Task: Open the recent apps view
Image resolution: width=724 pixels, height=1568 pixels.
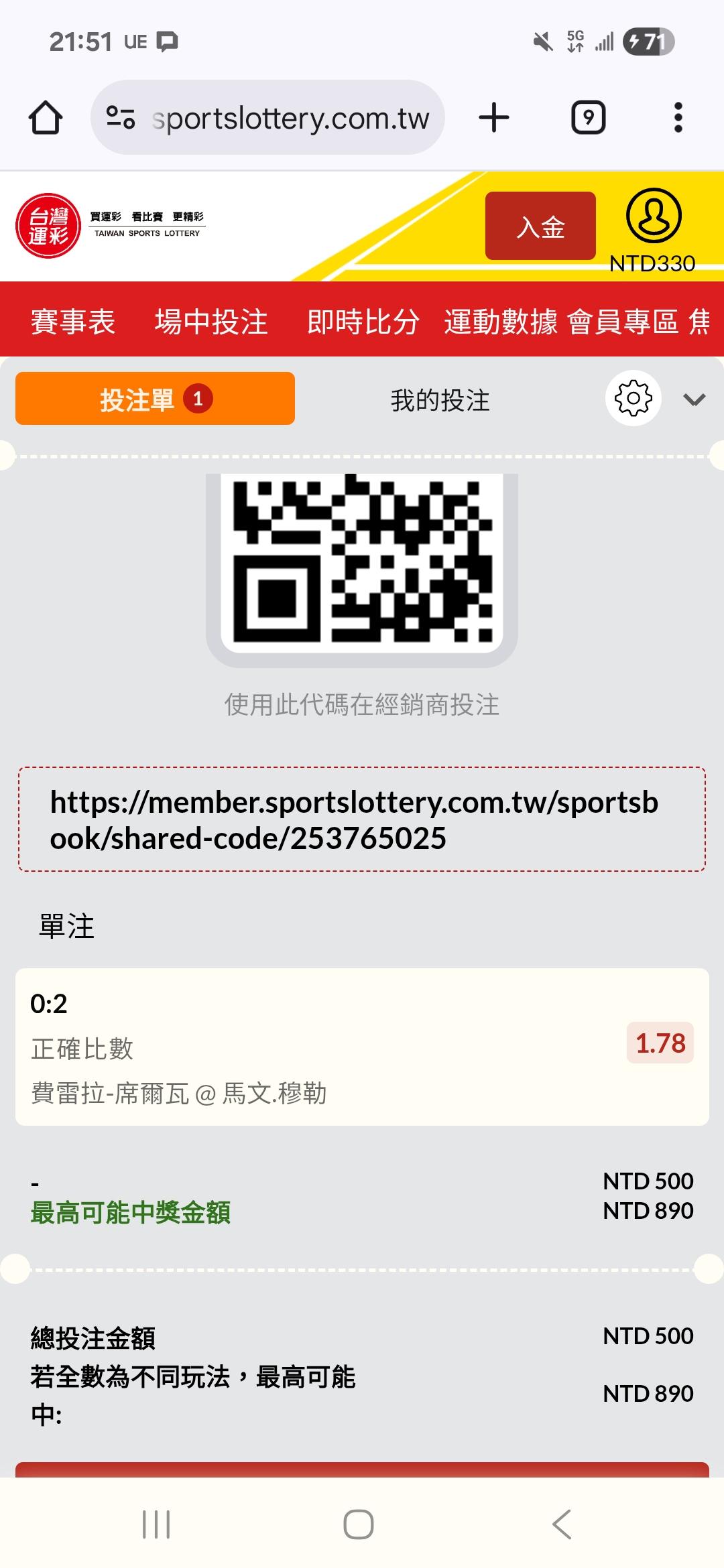Action: tap(156, 1524)
